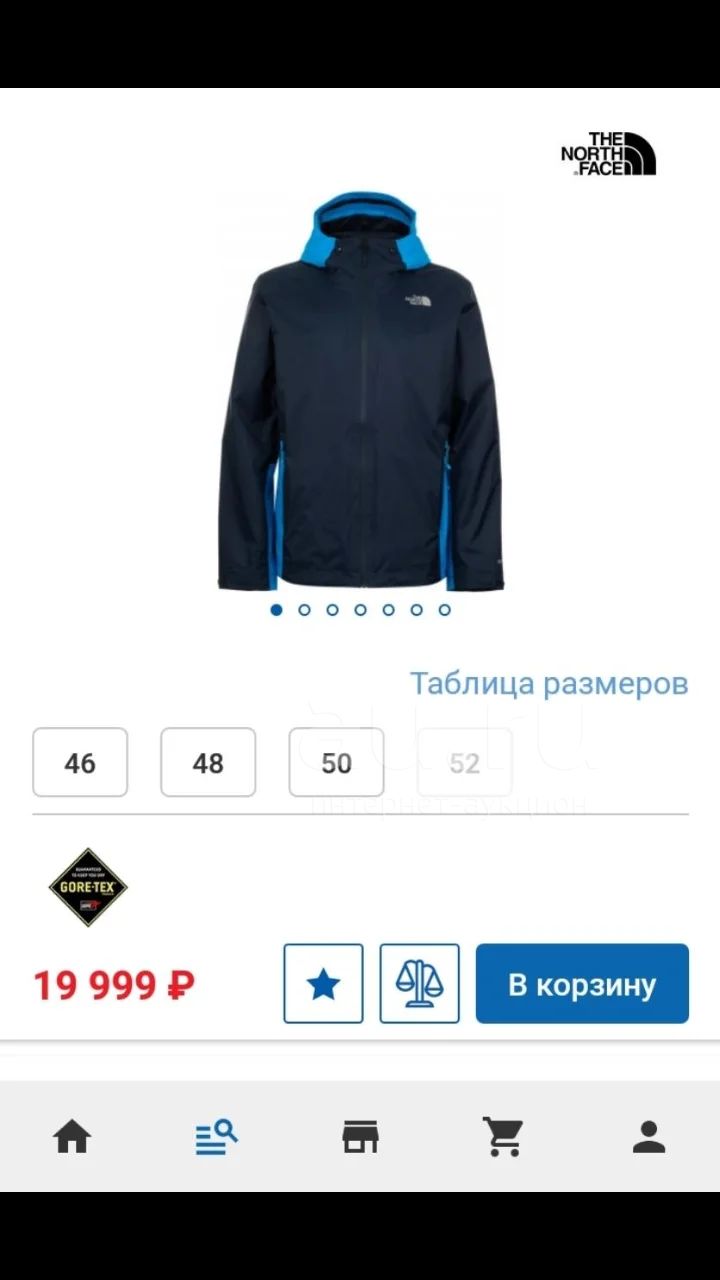Open the jacket product photo
Image resolution: width=720 pixels, height=1280 pixels.
(x=360, y=392)
